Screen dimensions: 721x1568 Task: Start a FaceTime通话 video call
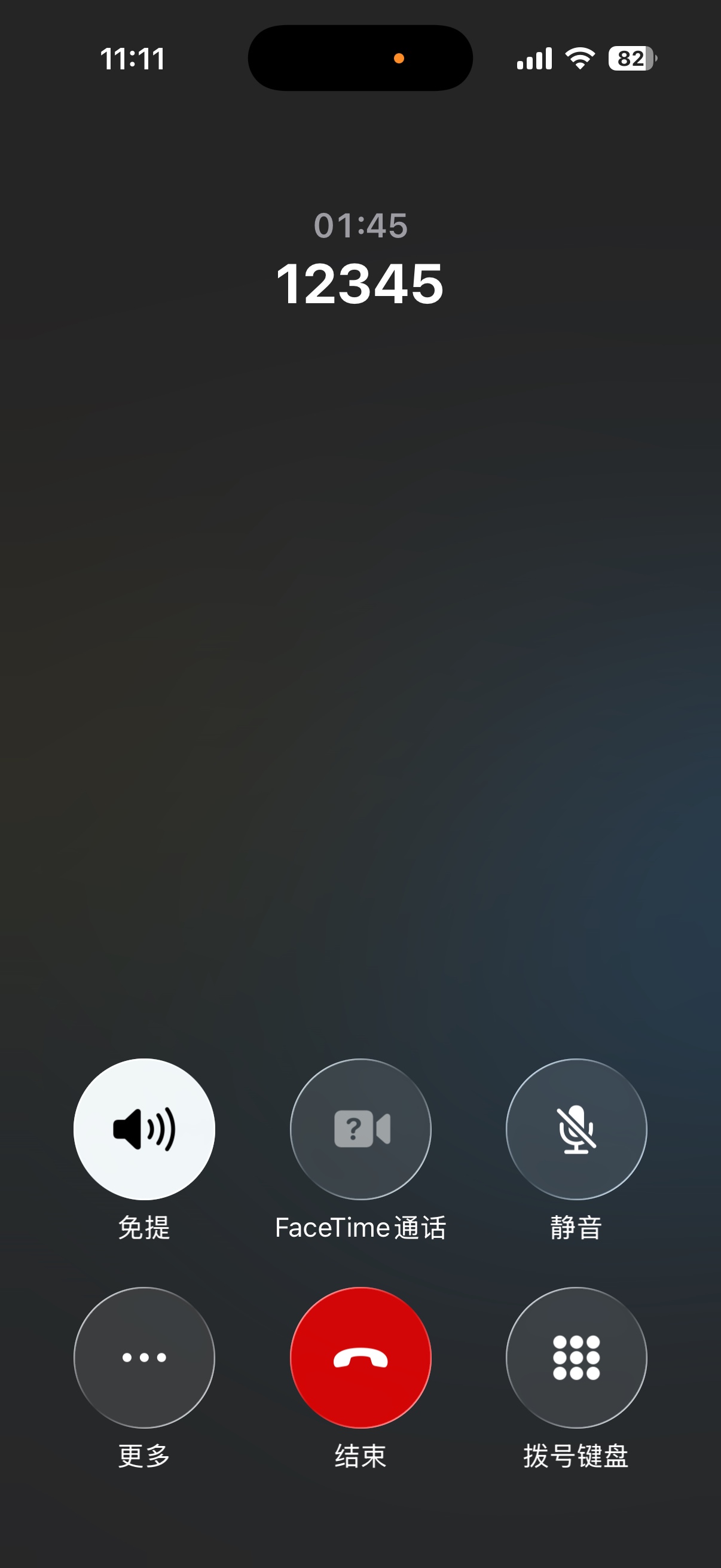tap(360, 1129)
